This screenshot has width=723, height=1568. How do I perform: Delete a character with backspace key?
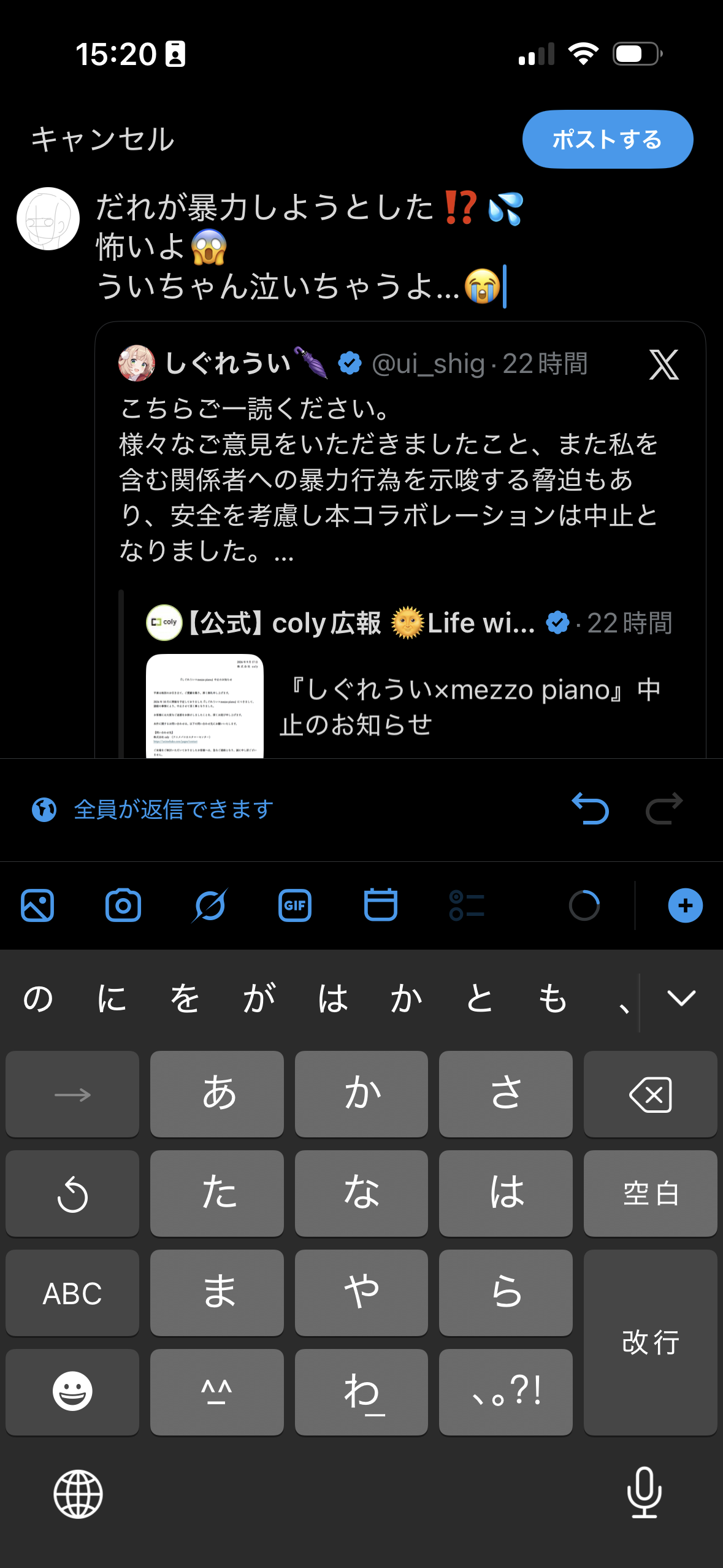coord(650,1094)
